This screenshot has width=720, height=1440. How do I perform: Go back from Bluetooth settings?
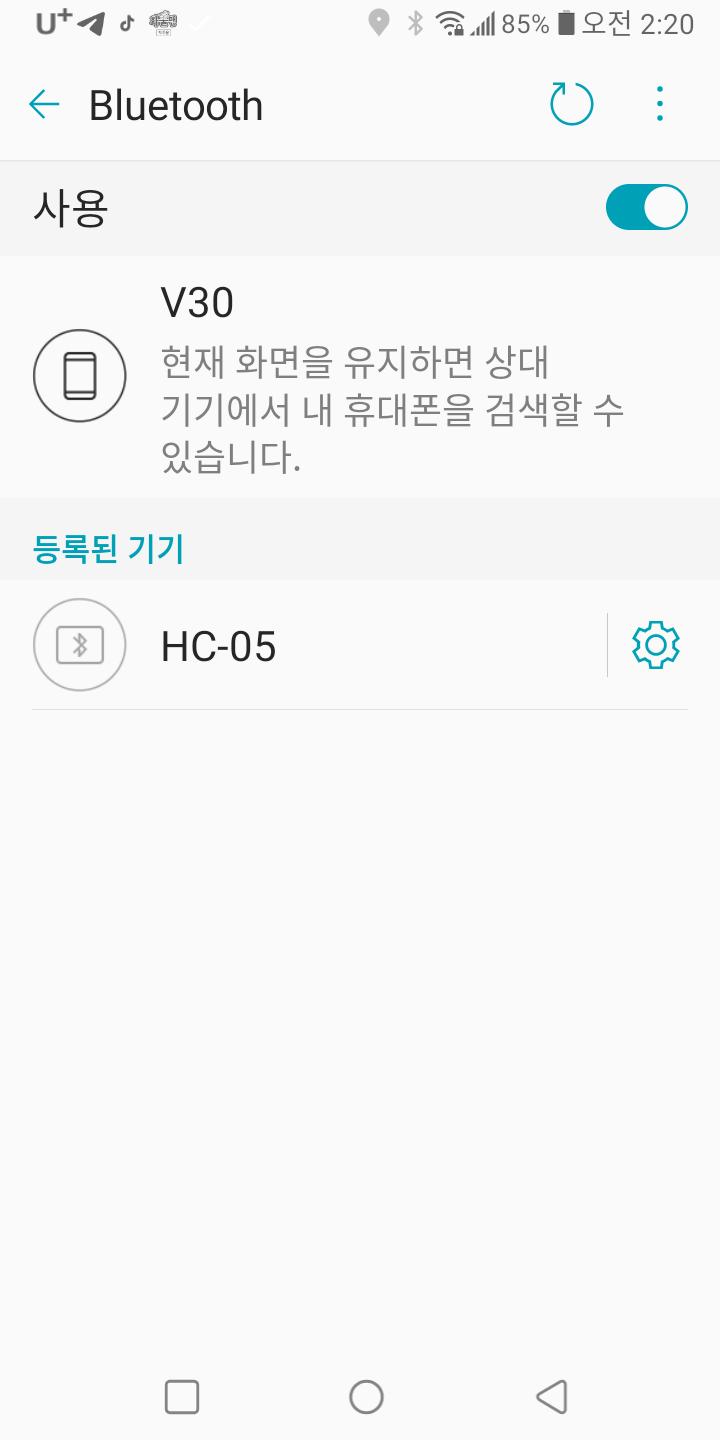(45, 104)
